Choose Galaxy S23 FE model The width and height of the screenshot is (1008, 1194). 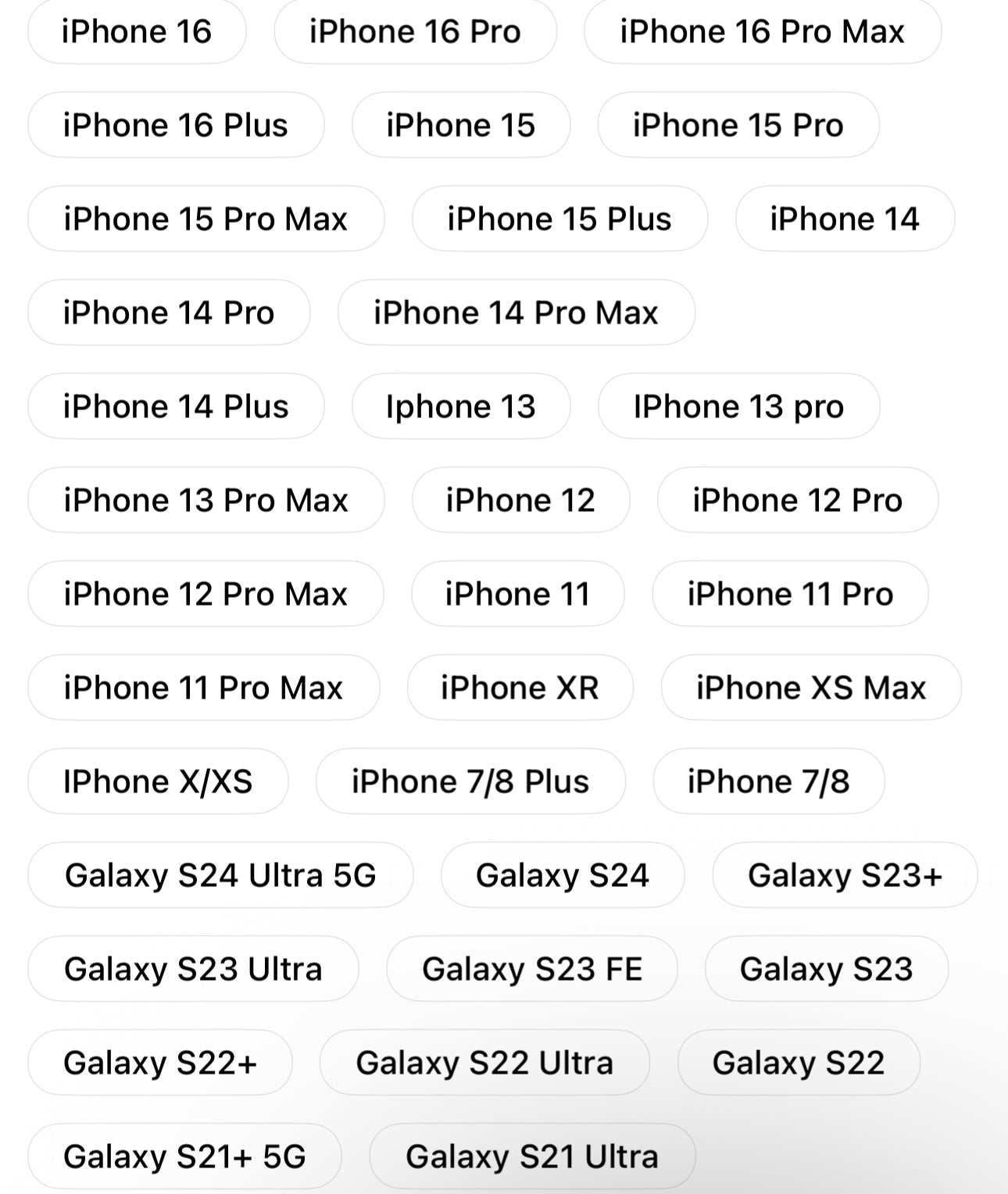(x=531, y=969)
